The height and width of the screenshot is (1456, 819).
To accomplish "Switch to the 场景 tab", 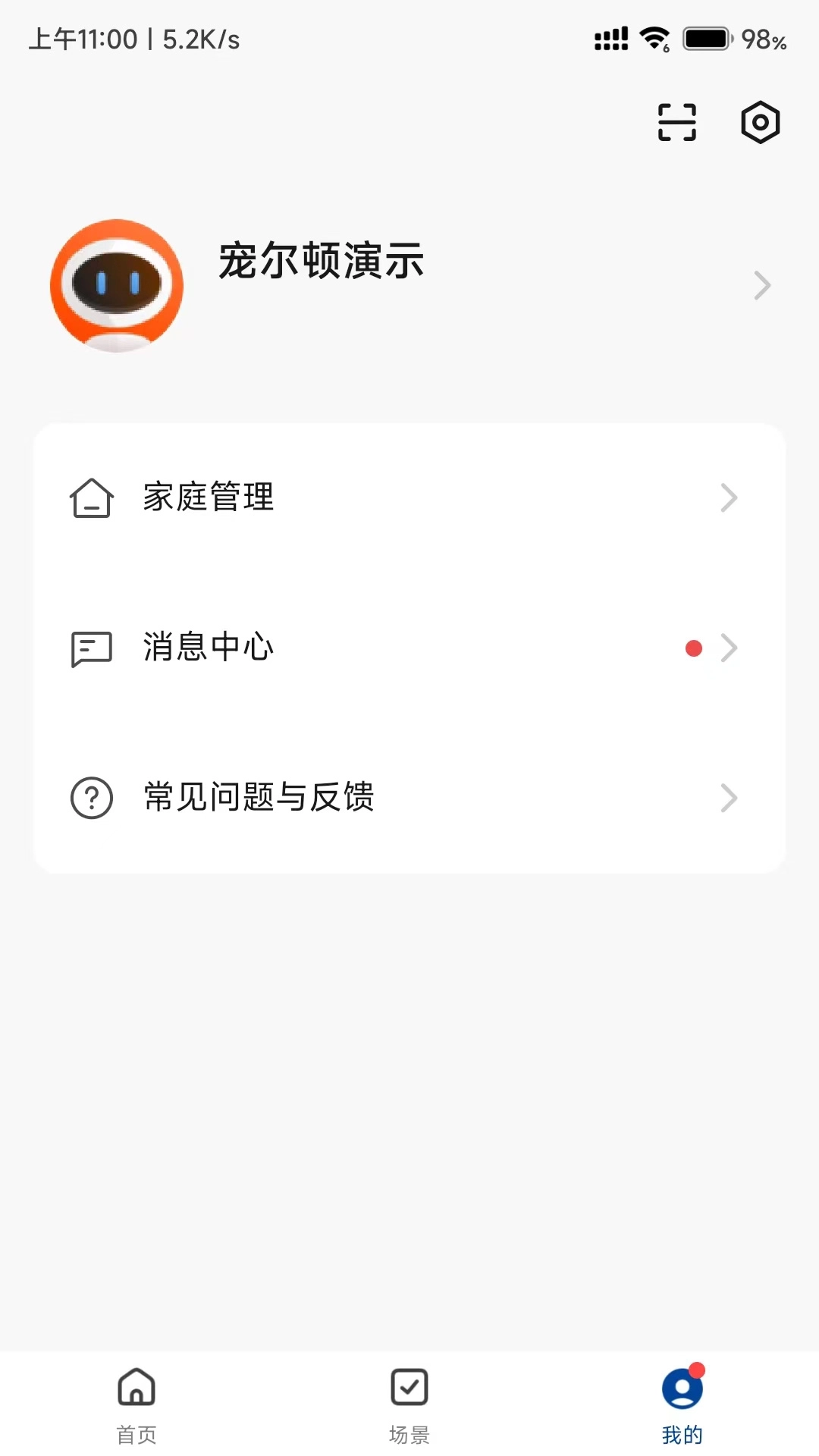I will (x=409, y=1403).
